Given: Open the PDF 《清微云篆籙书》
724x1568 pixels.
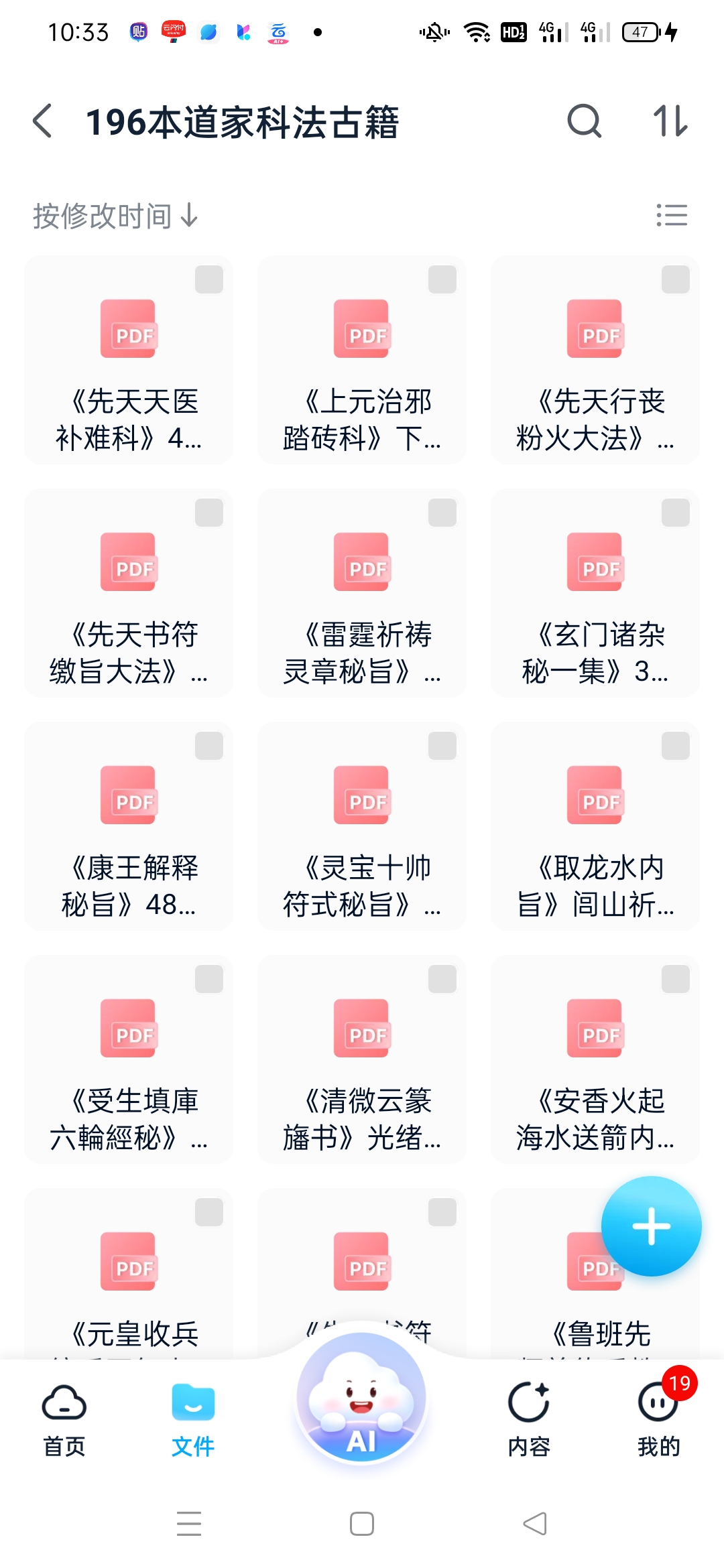Looking at the screenshot, I should pyautogui.click(x=362, y=1059).
